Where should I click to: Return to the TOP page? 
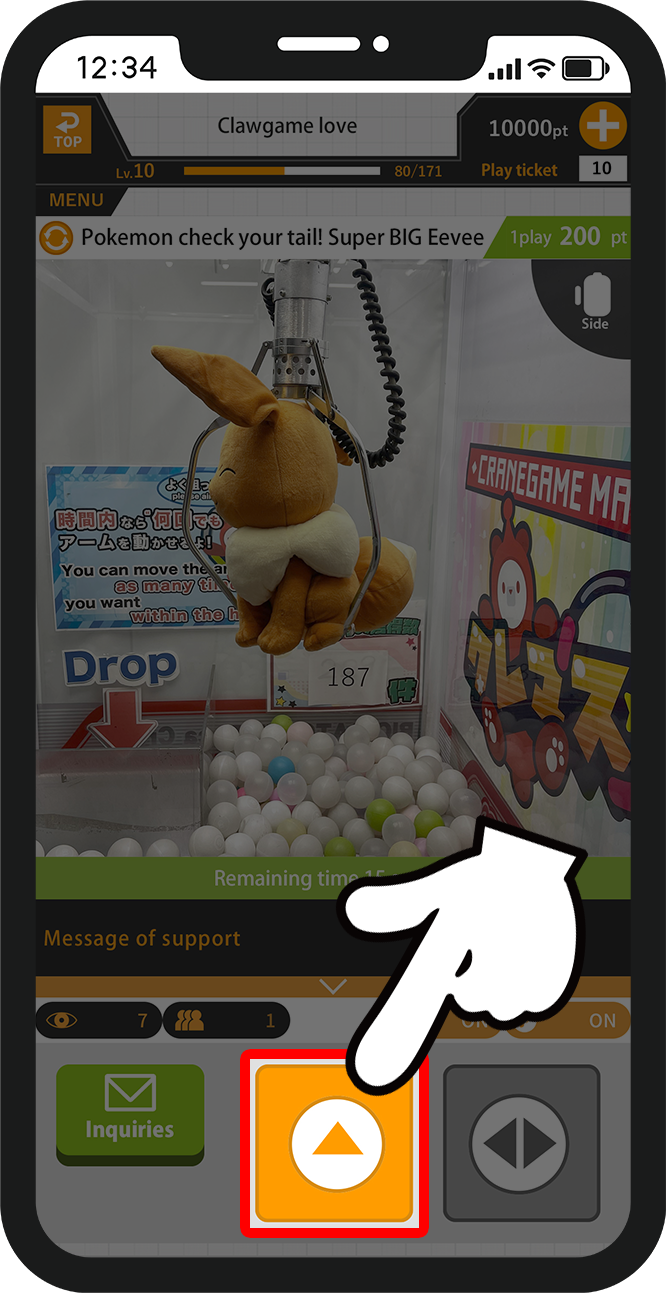coord(67,130)
